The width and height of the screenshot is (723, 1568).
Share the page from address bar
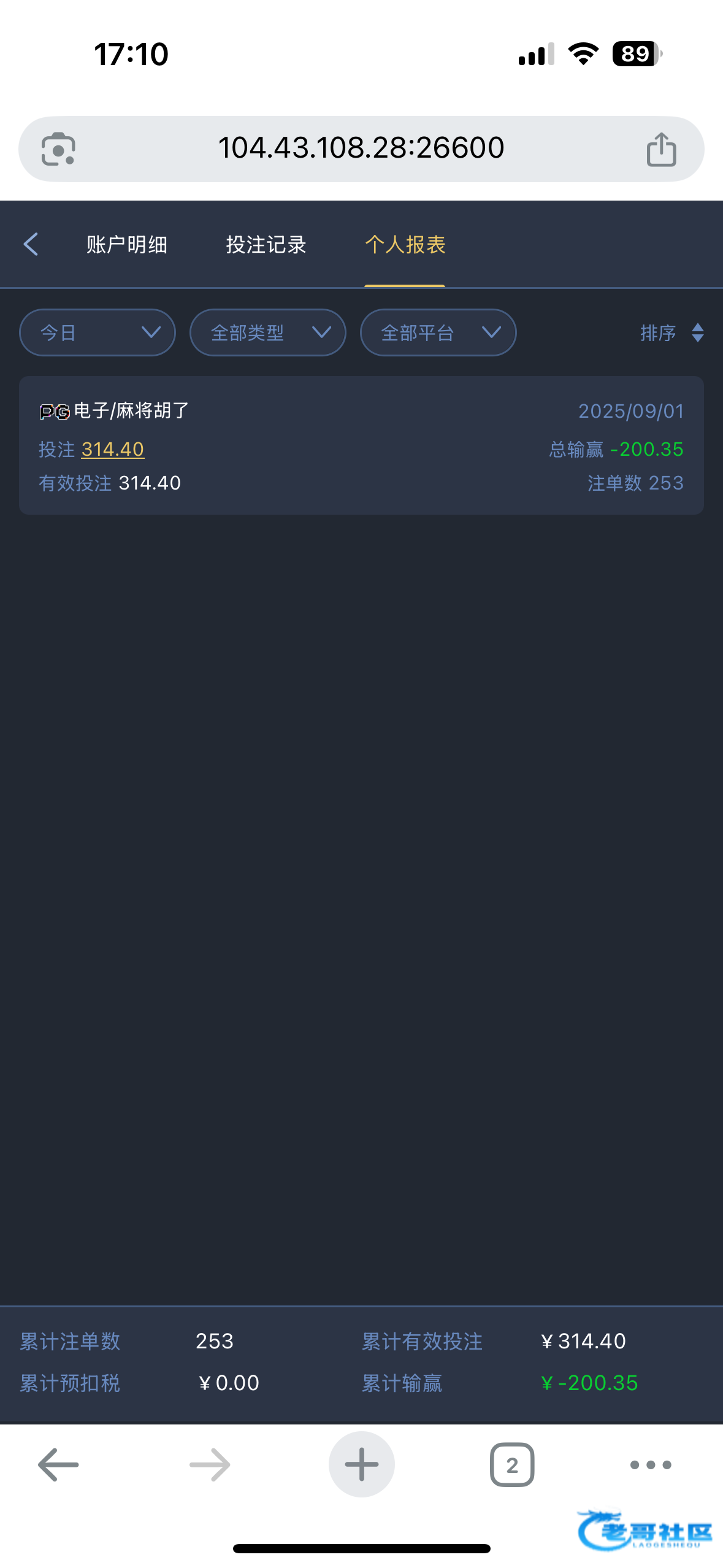661,148
